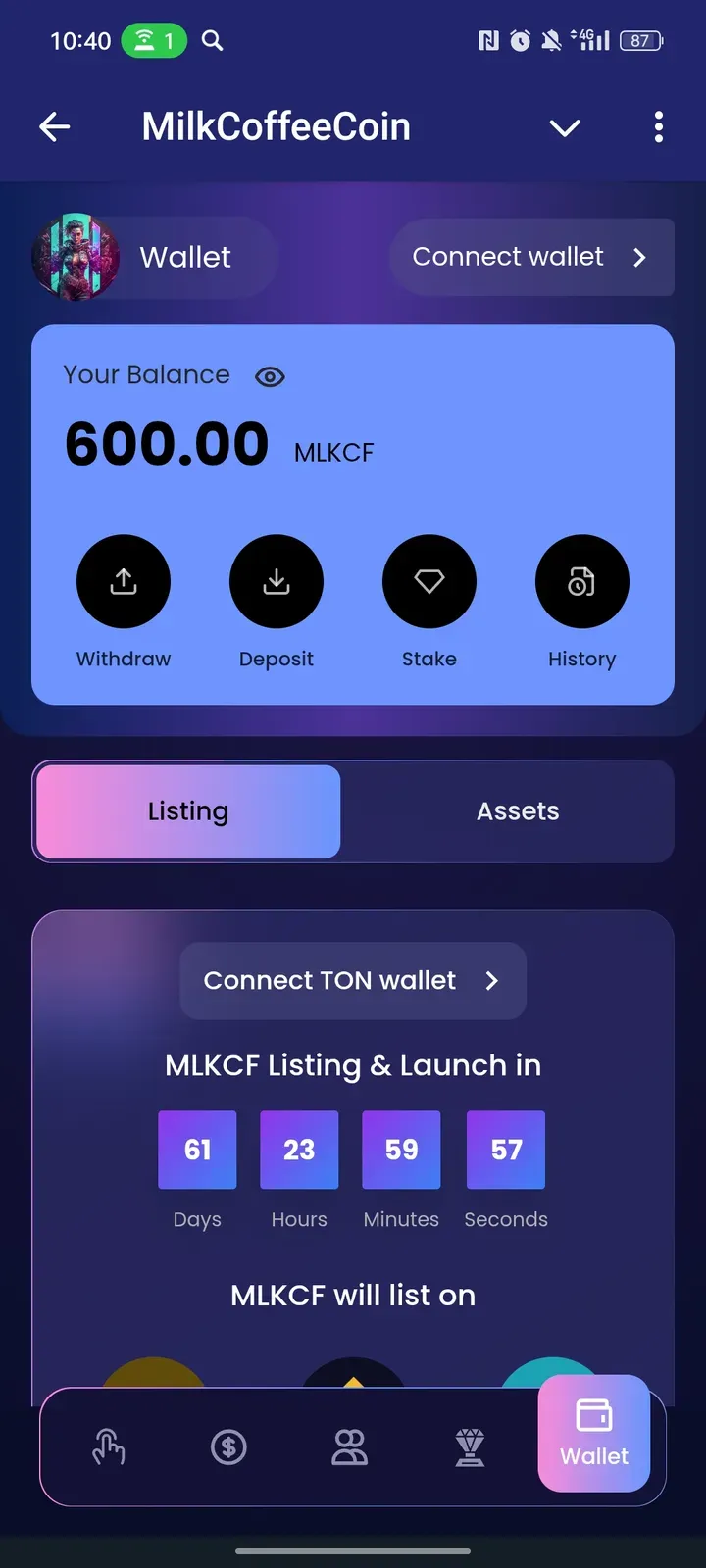Go to the friends tab
The image size is (706, 1568).
pyautogui.click(x=349, y=1446)
